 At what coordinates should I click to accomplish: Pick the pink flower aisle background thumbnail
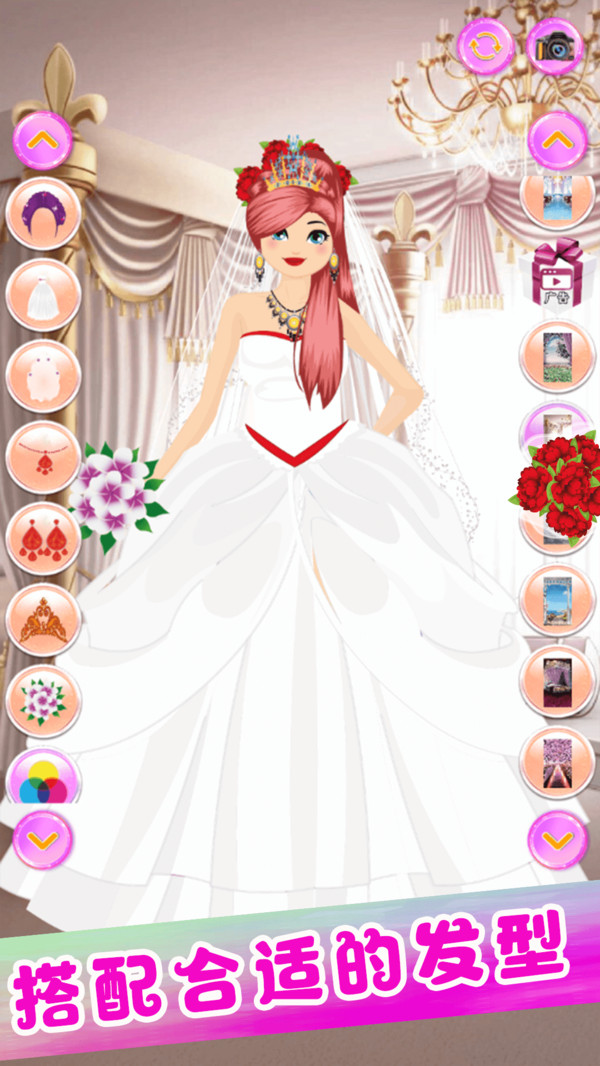557,764
